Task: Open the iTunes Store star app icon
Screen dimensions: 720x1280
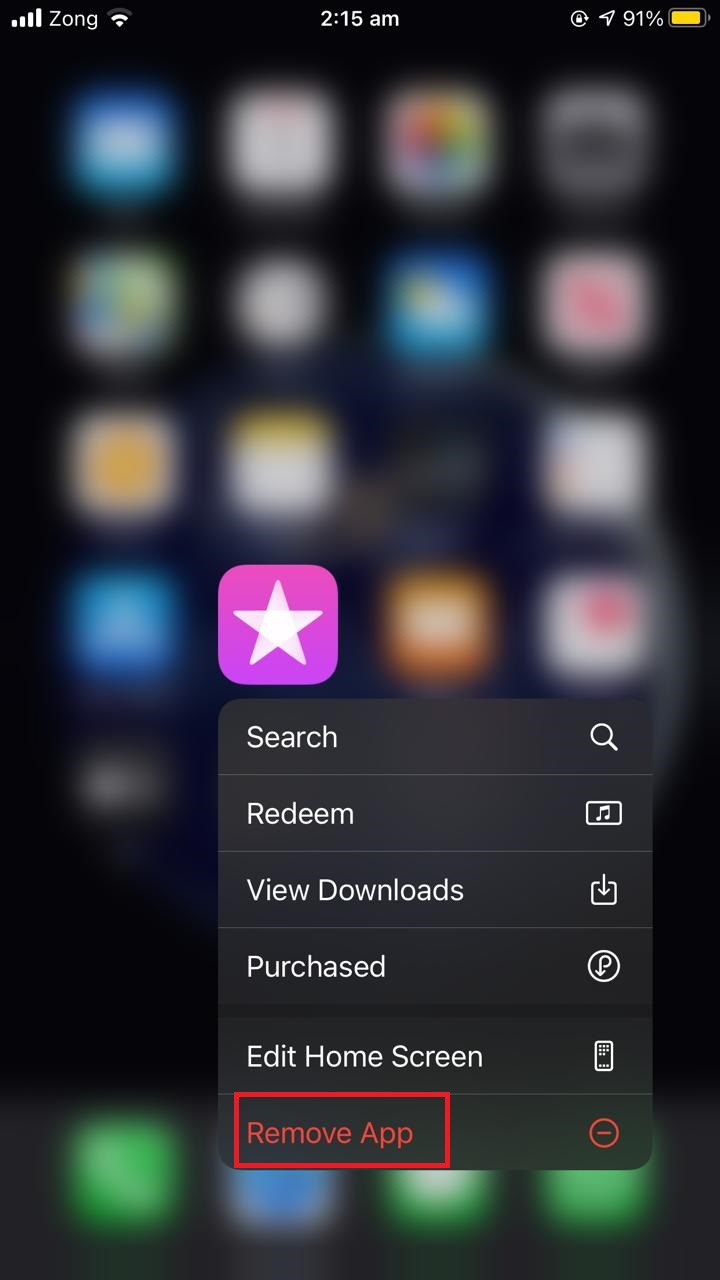Action: coord(278,625)
